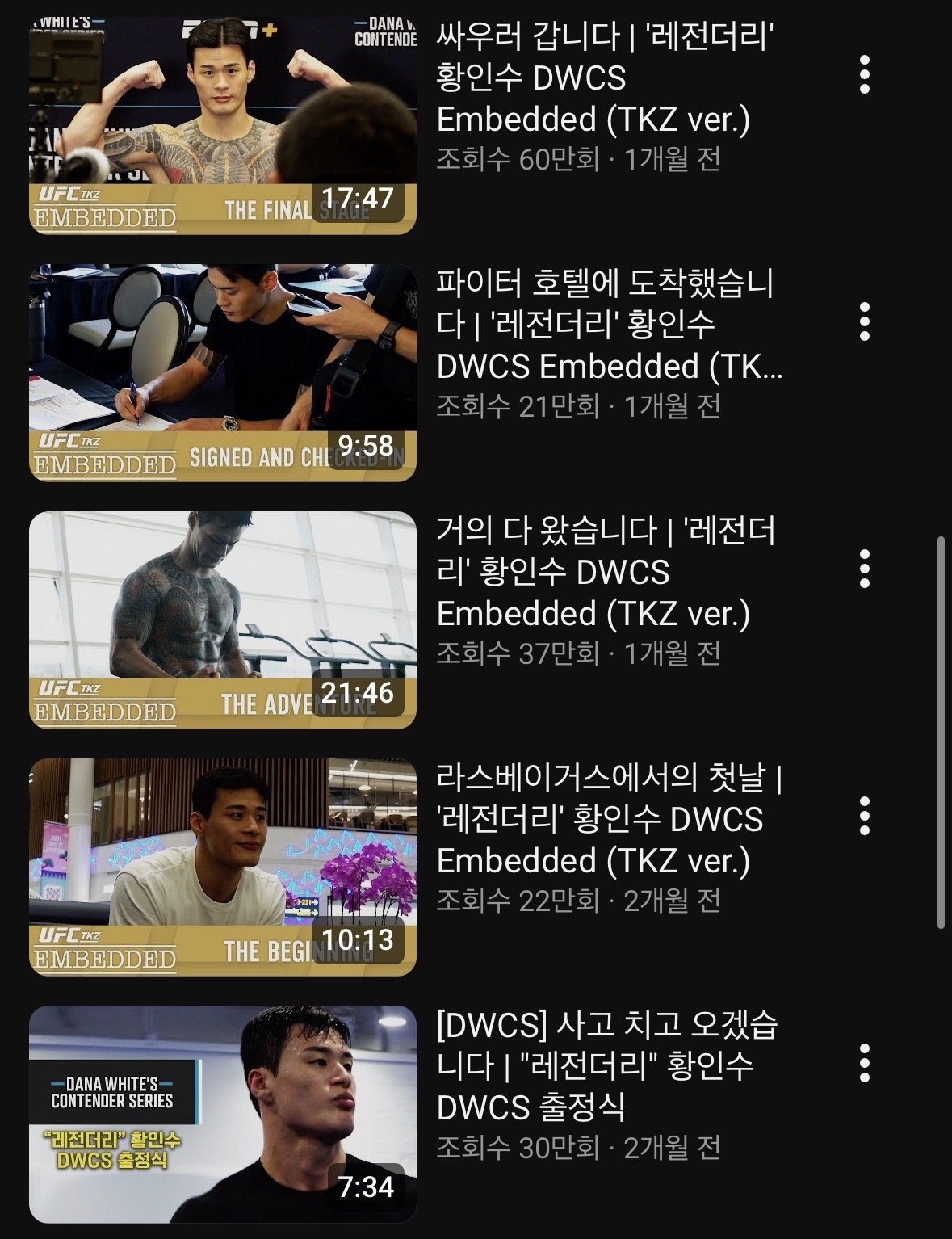This screenshot has width=952, height=1239.
Task: Open overflow menu for '파이터 호텔에 도착했습니다' video
Action: pyautogui.click(x=865, y=322)
